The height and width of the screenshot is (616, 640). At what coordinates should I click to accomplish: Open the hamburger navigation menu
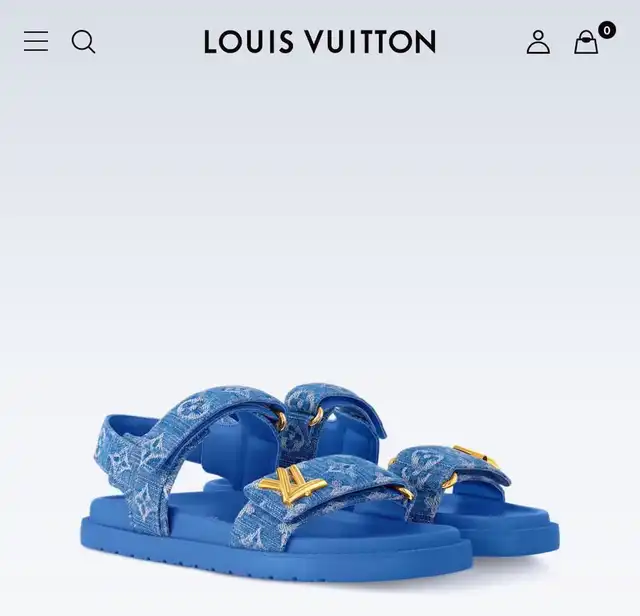(36, 41)
